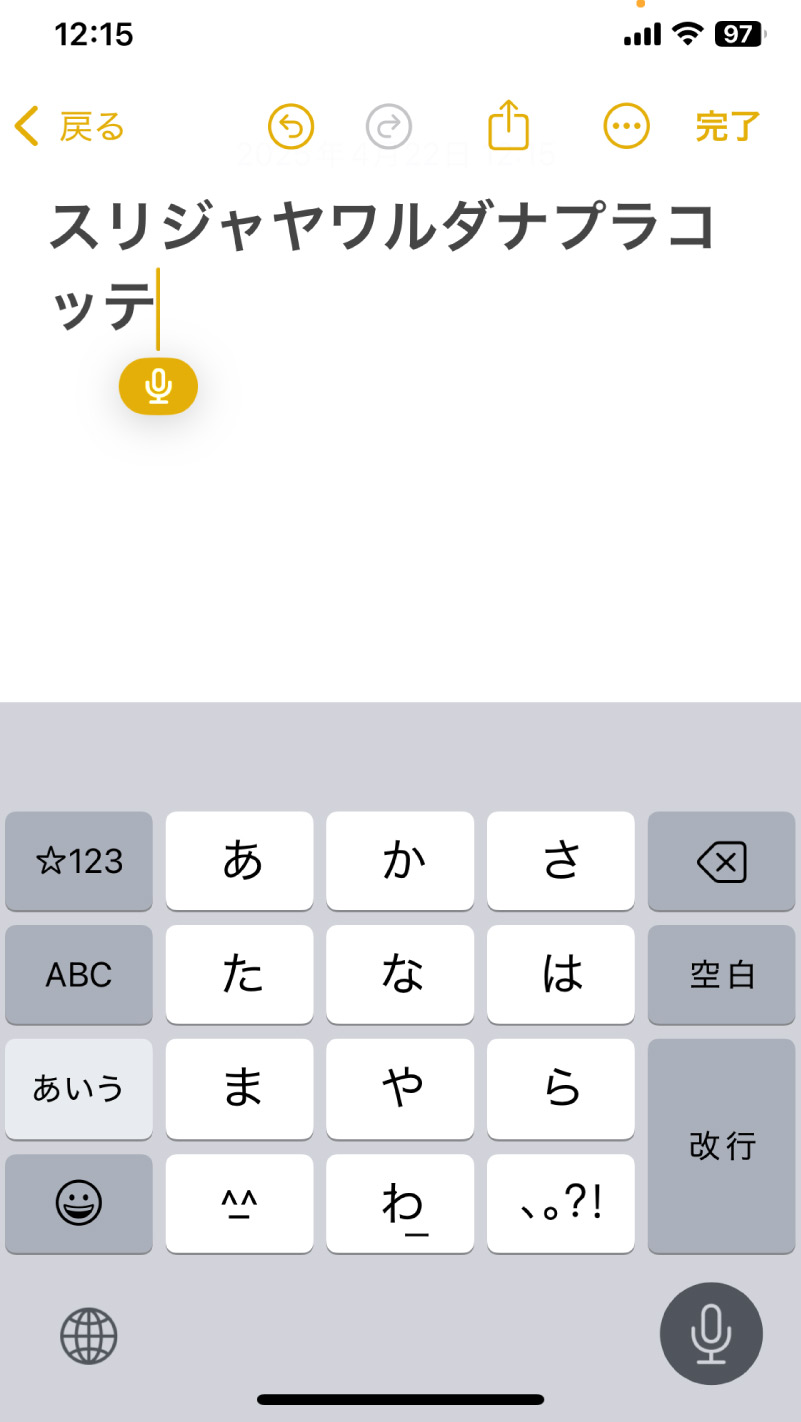Image resolution: width=801 pixels, height=1422 pixels.
Task: Delete a character with backspace key
Action: click(722, 861)
